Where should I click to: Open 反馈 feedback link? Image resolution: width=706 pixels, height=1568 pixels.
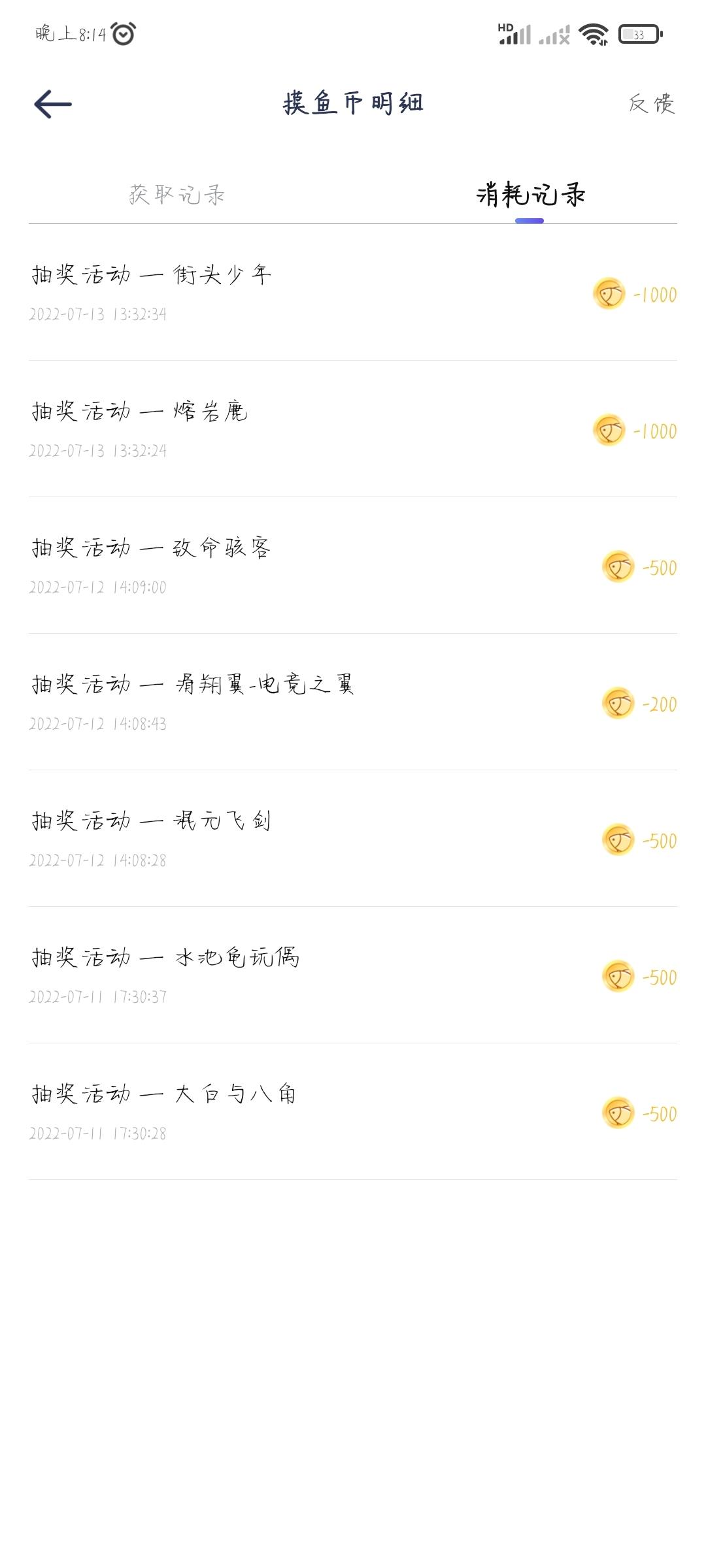[x=652, y=104]
